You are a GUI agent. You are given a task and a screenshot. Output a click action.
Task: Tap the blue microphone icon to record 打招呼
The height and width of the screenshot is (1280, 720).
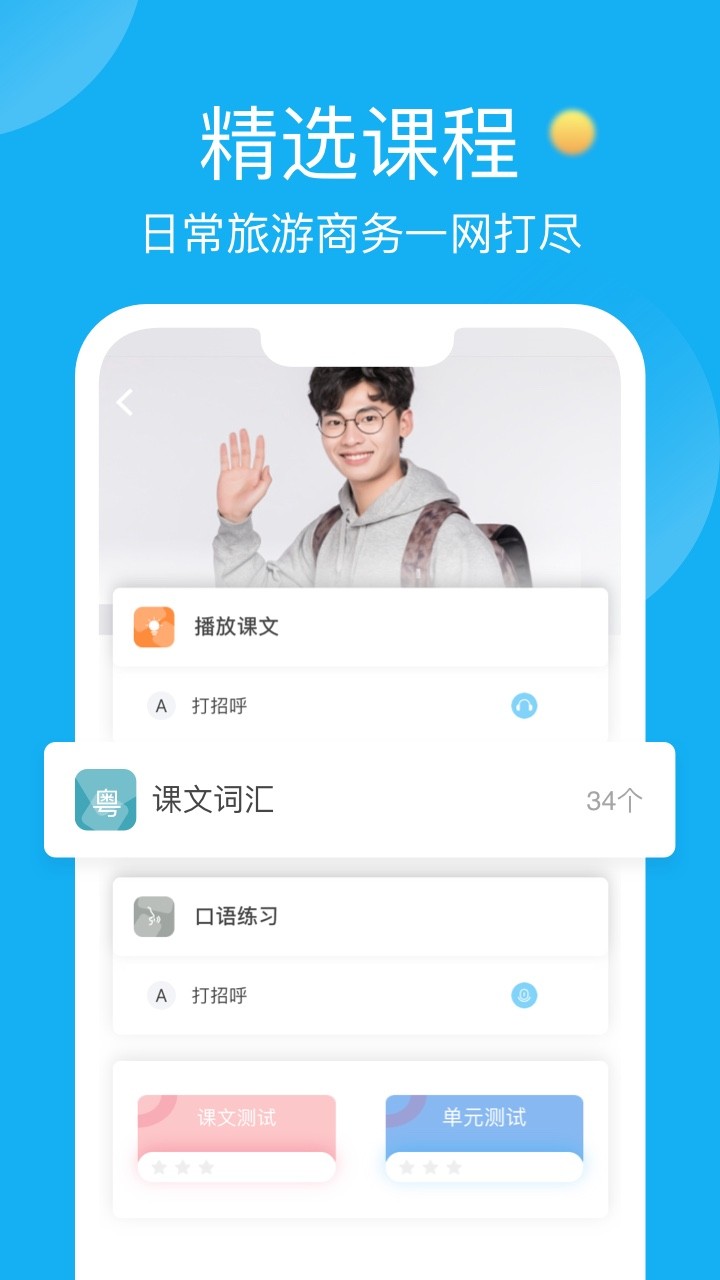coord(524,995)
